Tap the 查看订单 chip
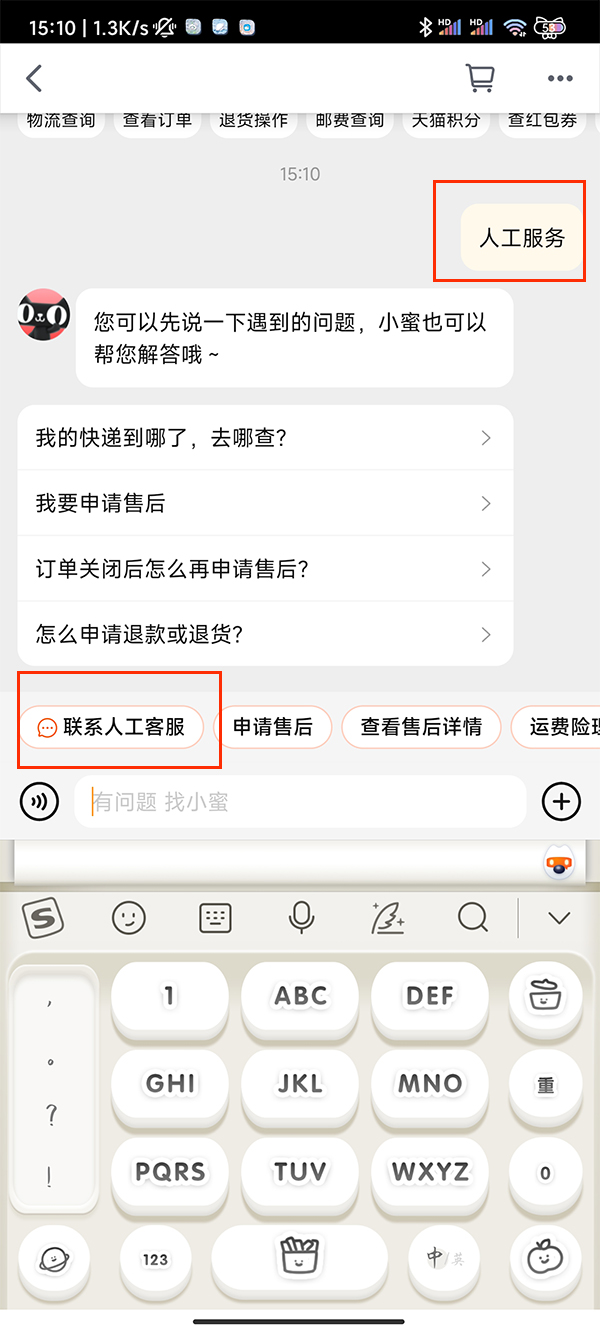 point(157,121)
